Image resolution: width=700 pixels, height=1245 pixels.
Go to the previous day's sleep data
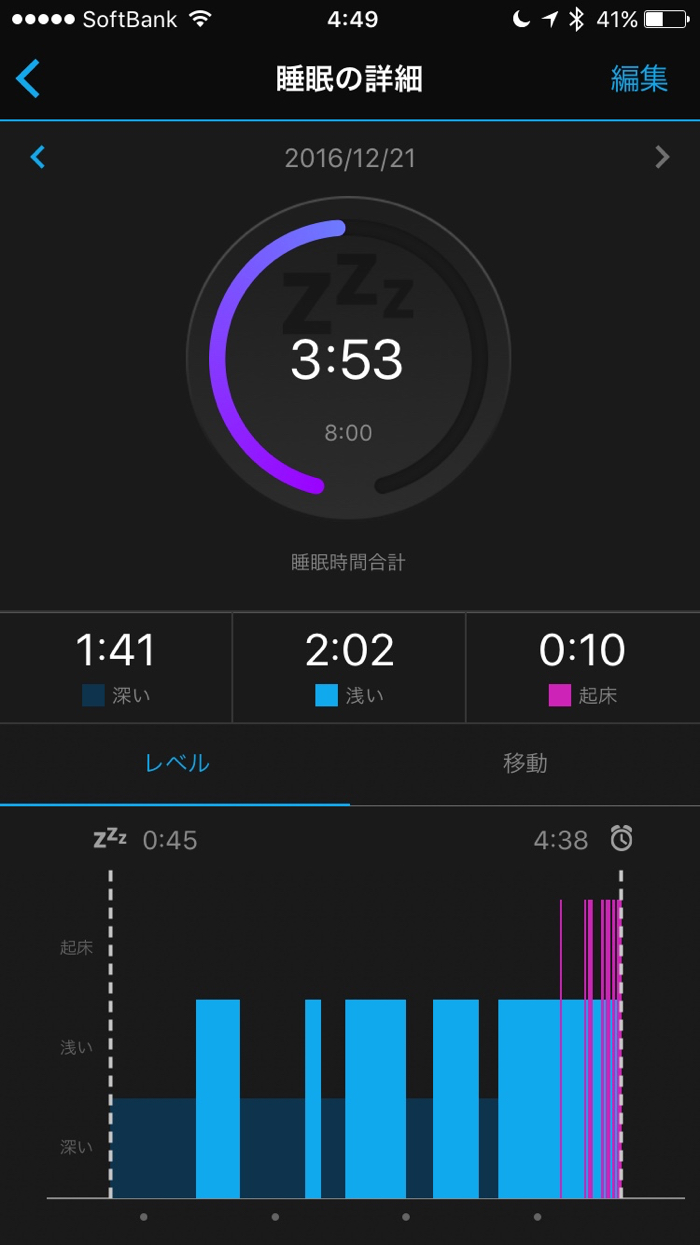coord(38,157)
